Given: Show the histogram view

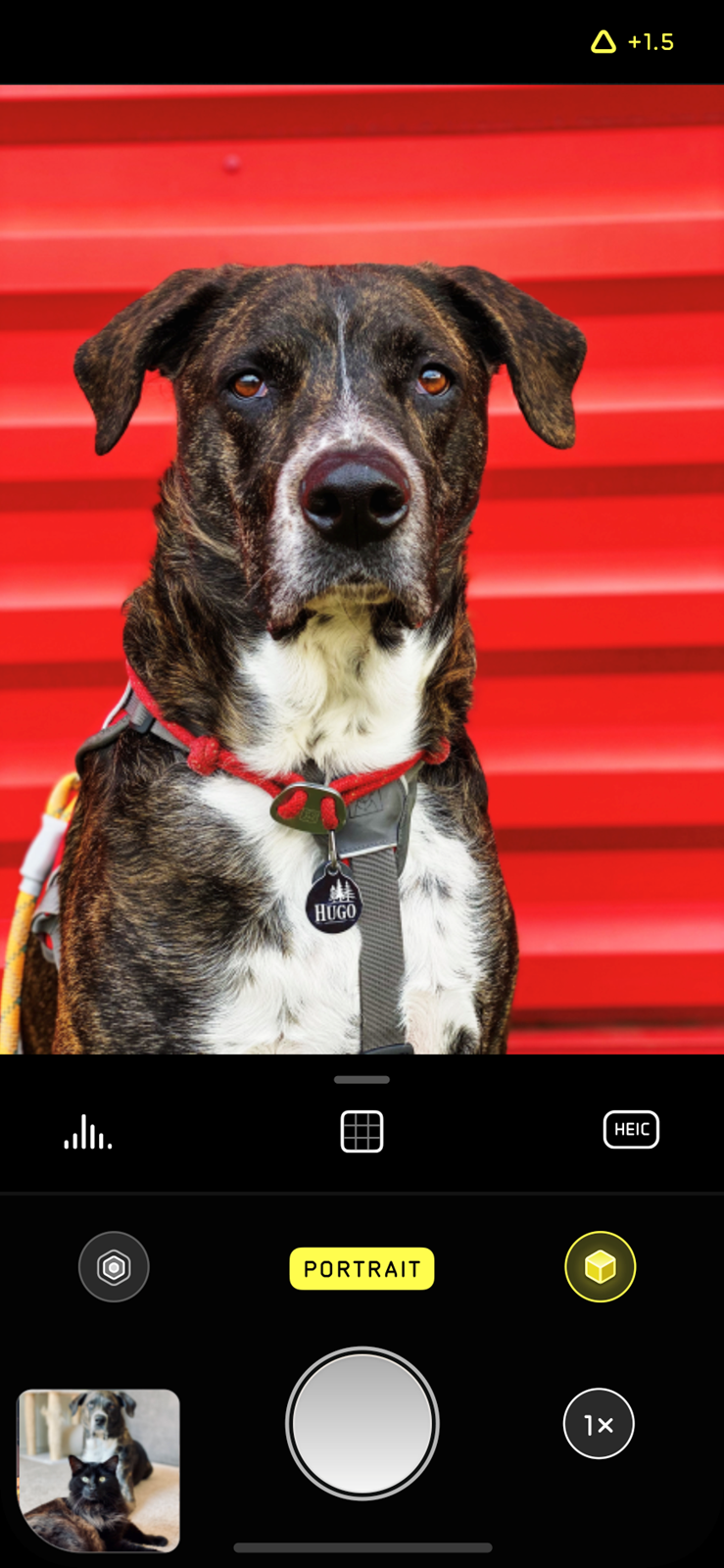Looking at the screenshot, I should (x=88, y=1132).
